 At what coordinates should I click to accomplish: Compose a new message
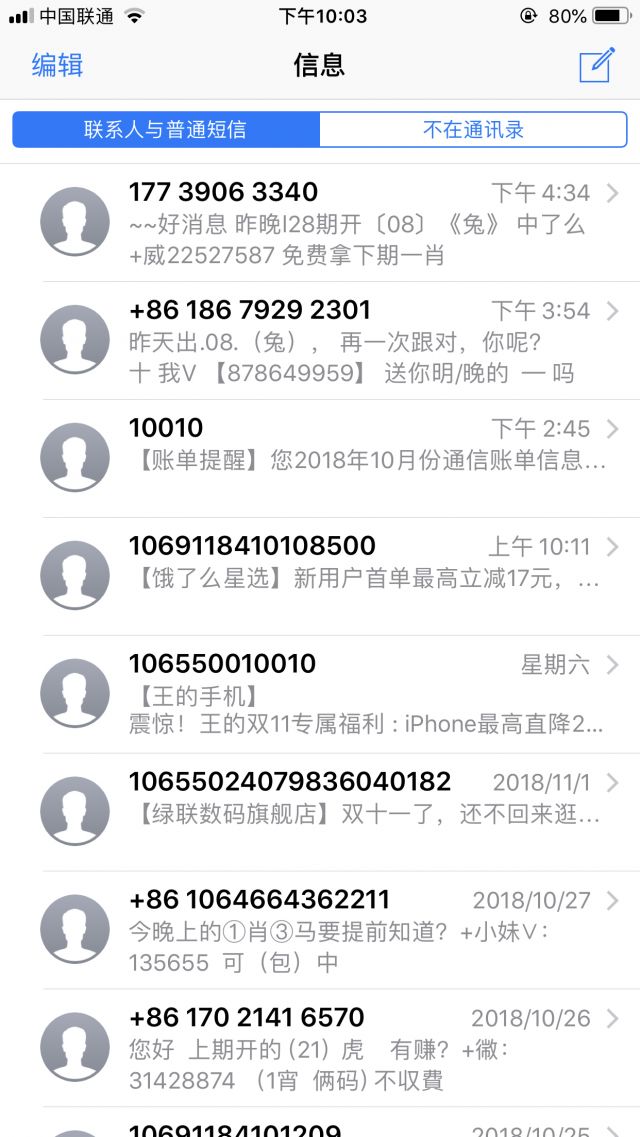tap(597, 65)
